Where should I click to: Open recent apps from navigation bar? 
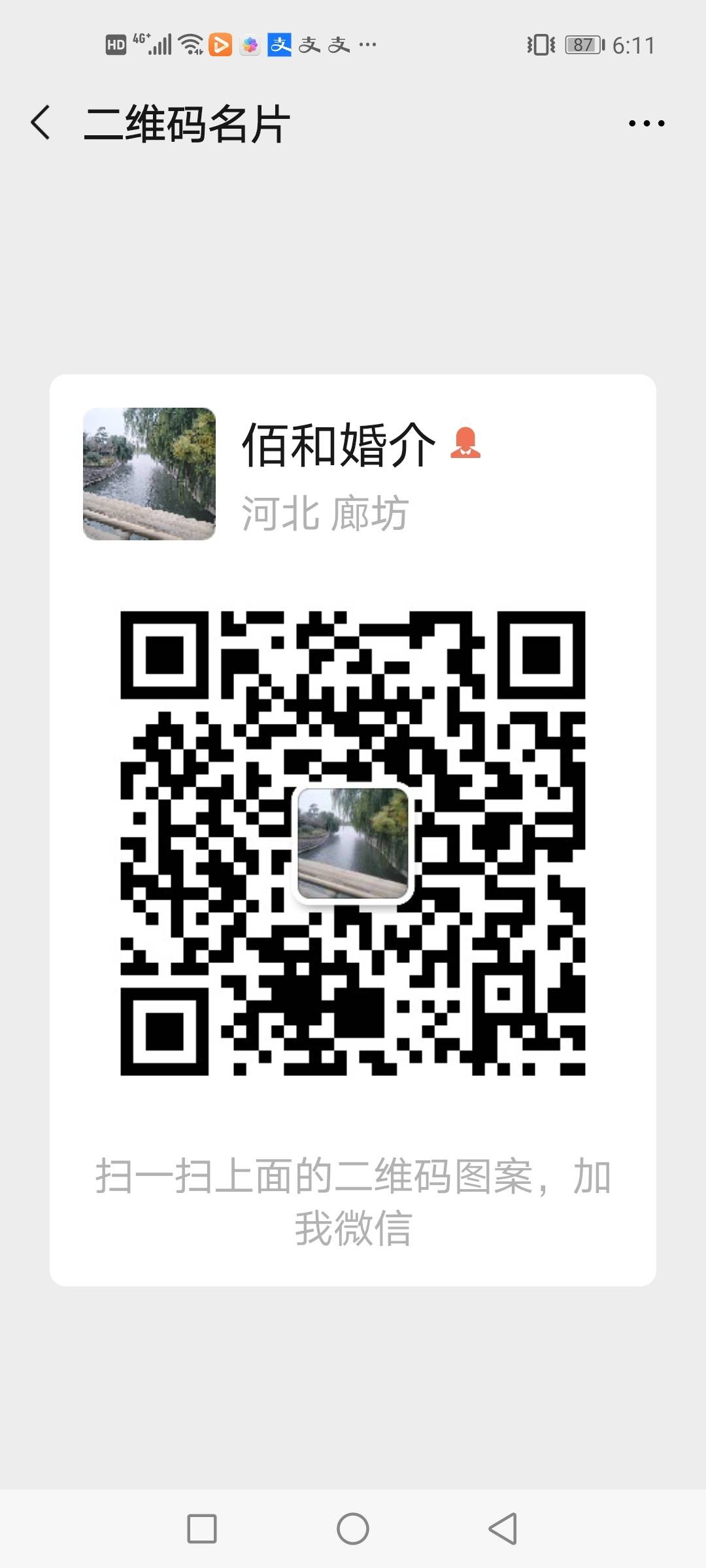(x=202, y=1529)
